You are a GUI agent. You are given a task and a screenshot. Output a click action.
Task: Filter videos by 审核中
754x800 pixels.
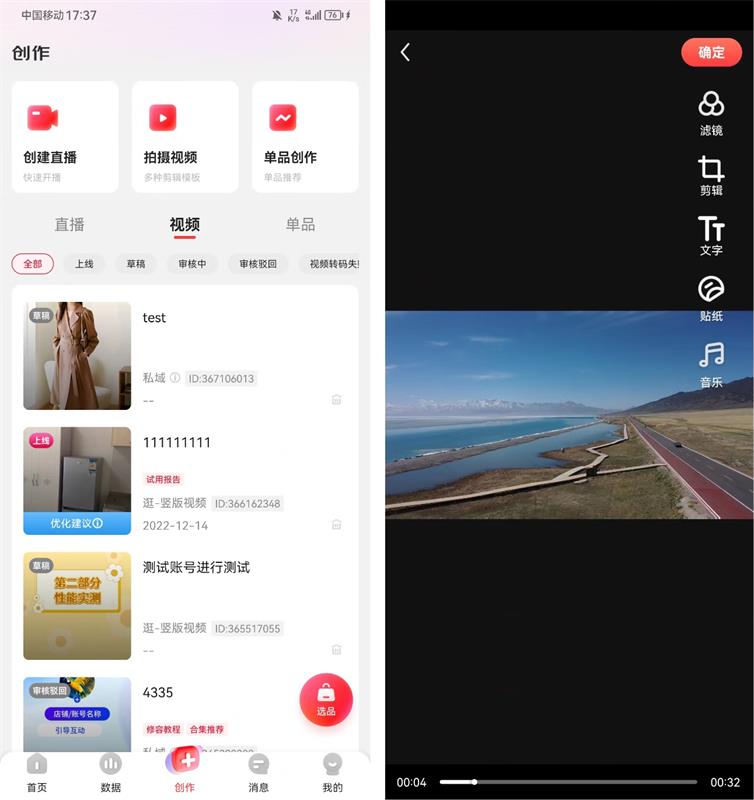pos(192,264)
